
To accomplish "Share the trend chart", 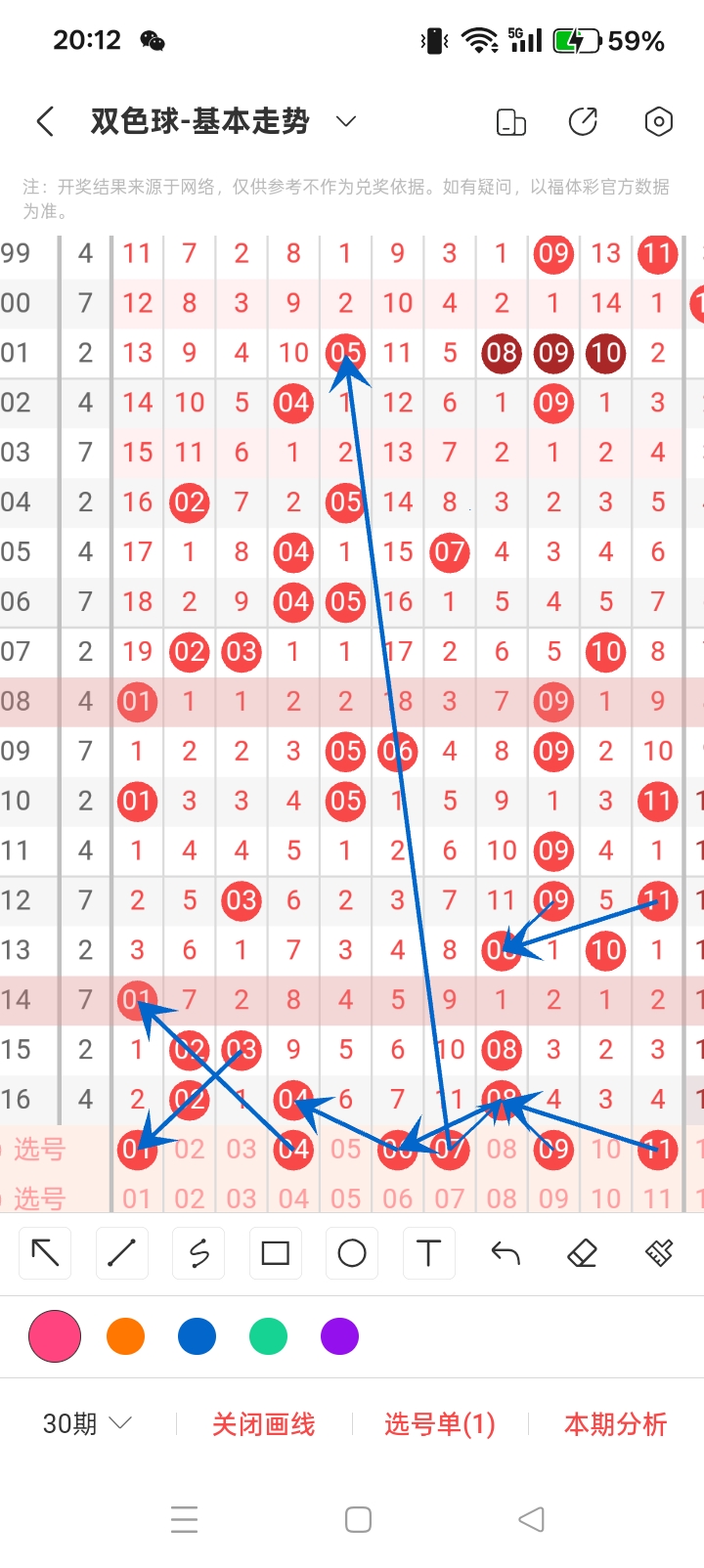I will point(584,121).
